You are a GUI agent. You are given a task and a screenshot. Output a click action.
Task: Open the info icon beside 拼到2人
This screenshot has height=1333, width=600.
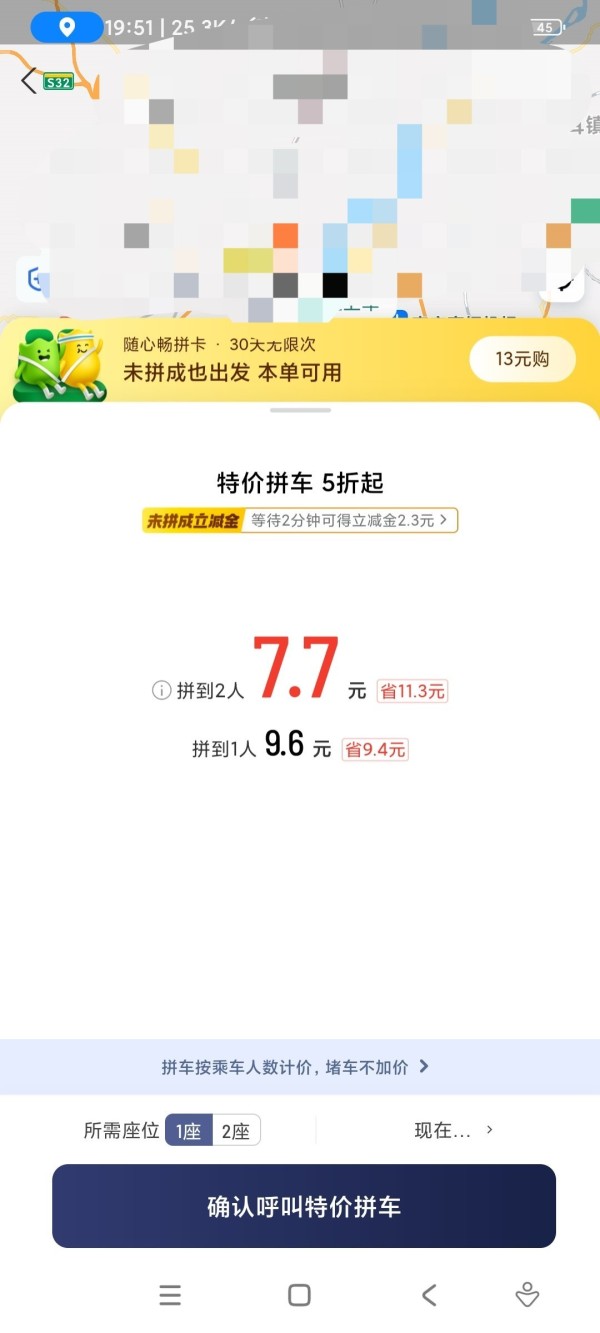pyautogui.click(x=161, y=690)
